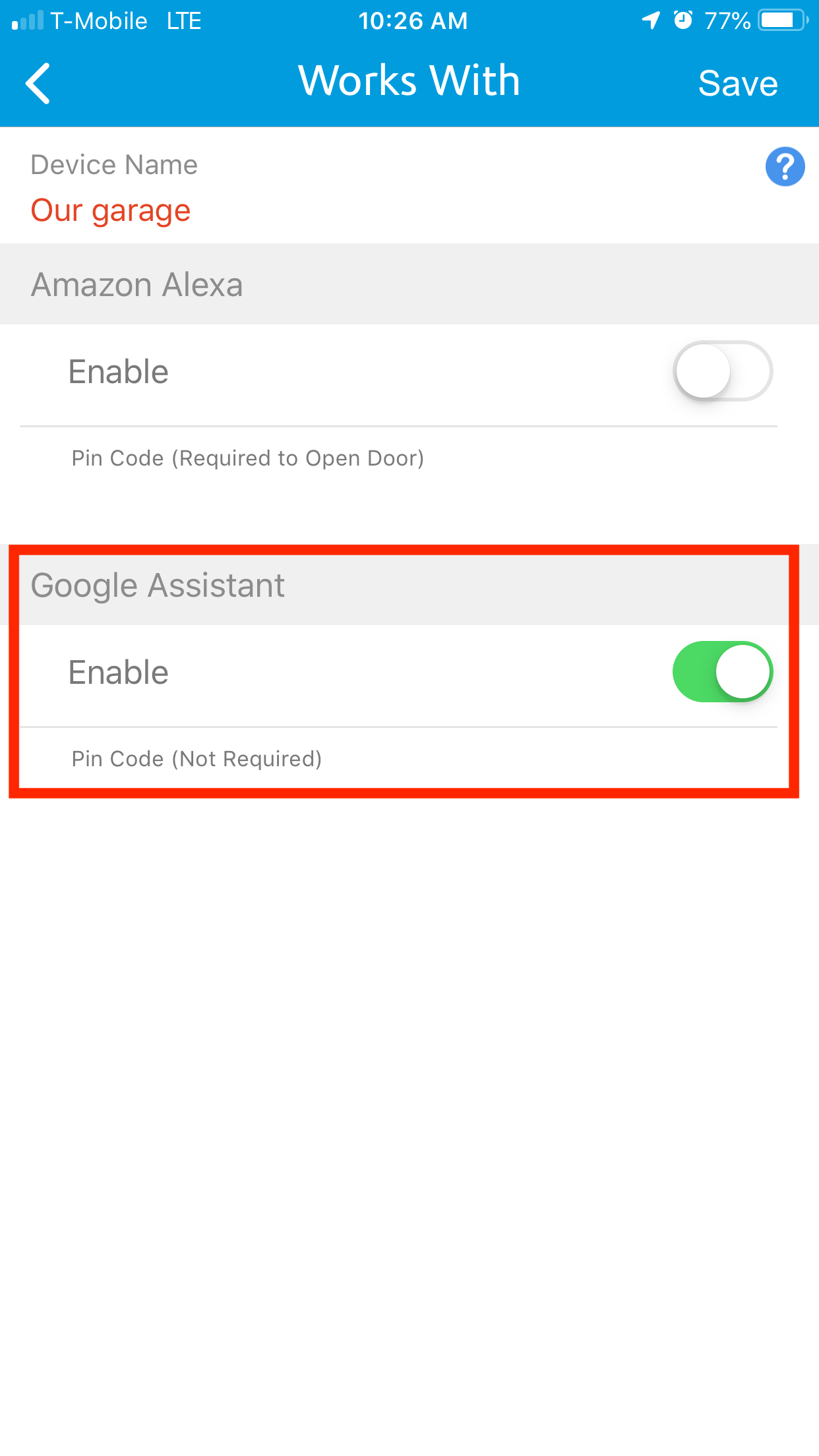
Task: Enable the Amazon Alexa toggle
Action: (x=723, y=371)
